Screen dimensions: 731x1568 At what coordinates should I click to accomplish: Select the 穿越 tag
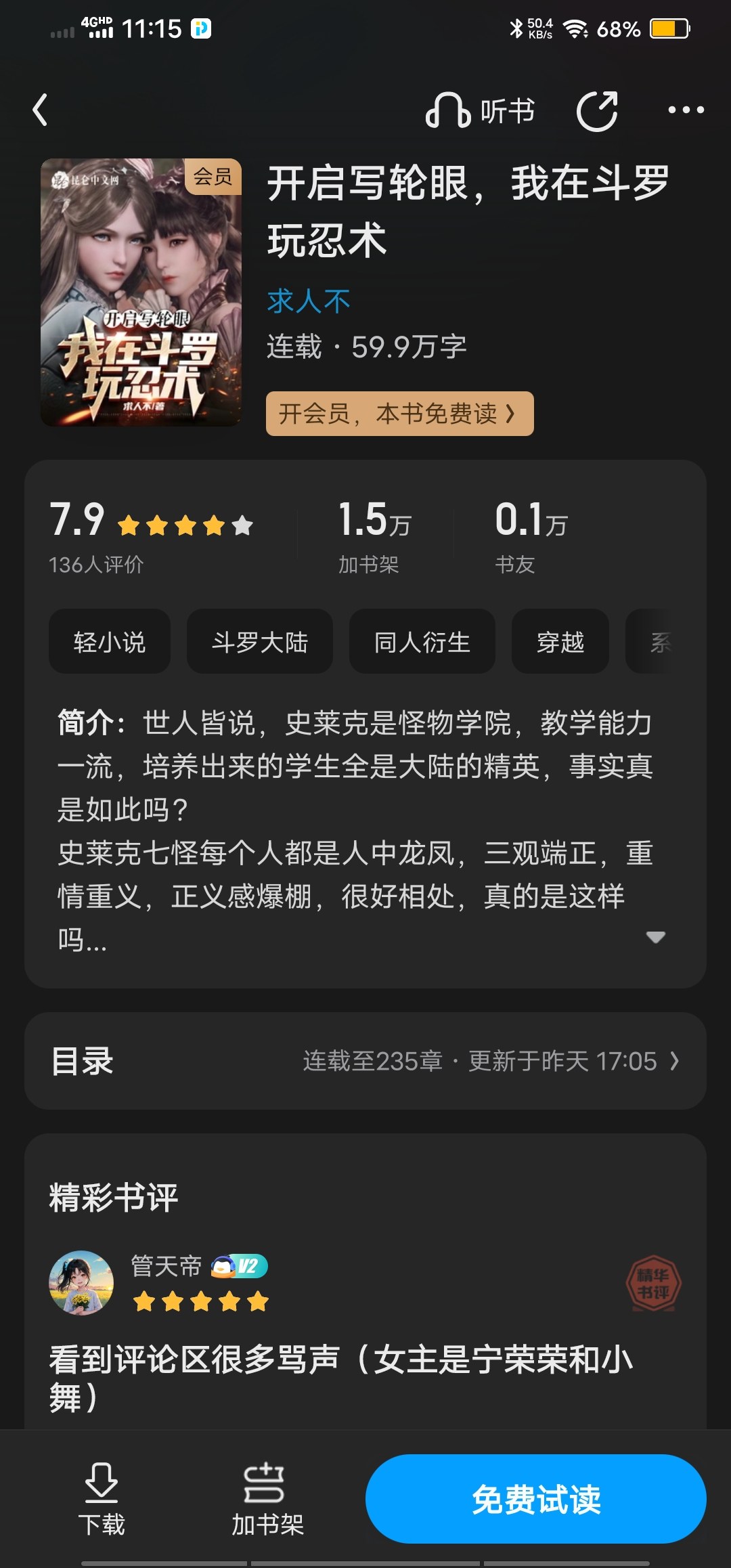pyautogui.click(x=560, y=642)
